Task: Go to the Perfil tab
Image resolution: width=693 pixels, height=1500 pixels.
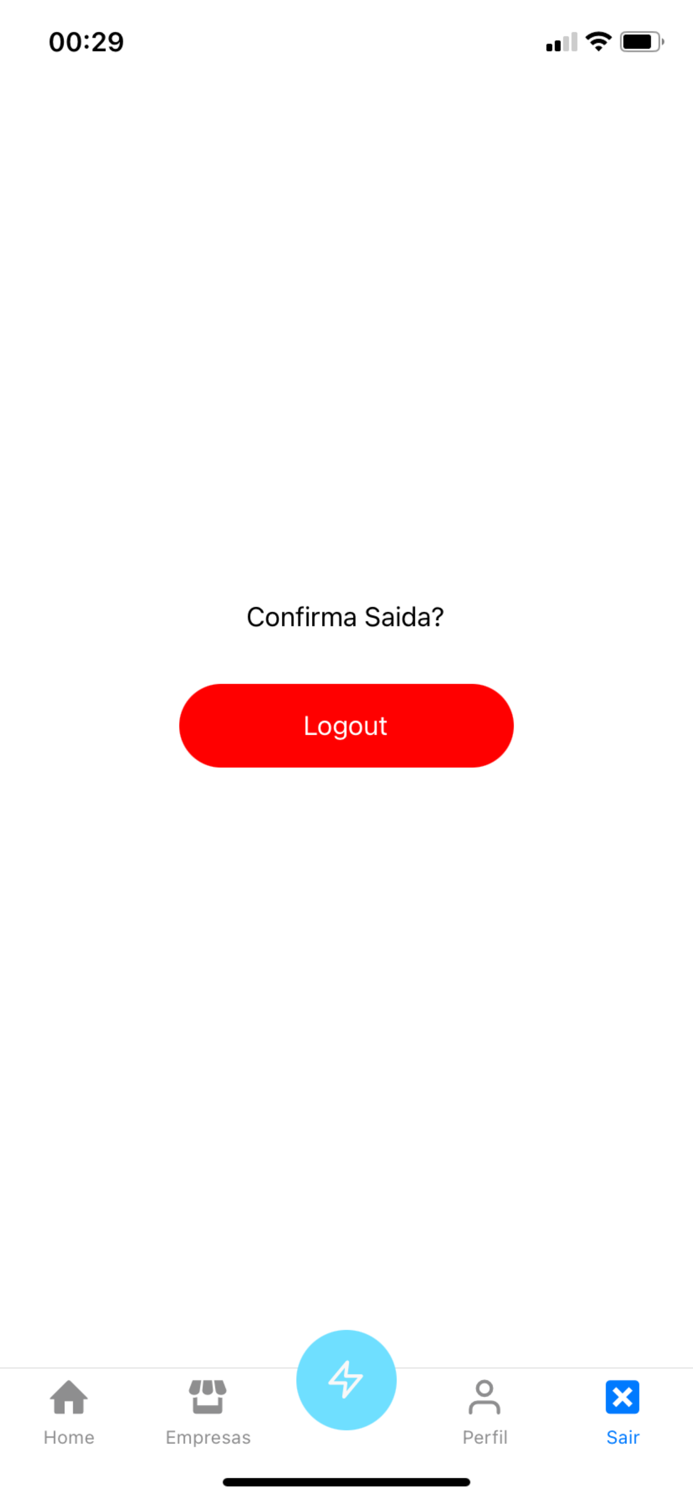Action: 485,1412
